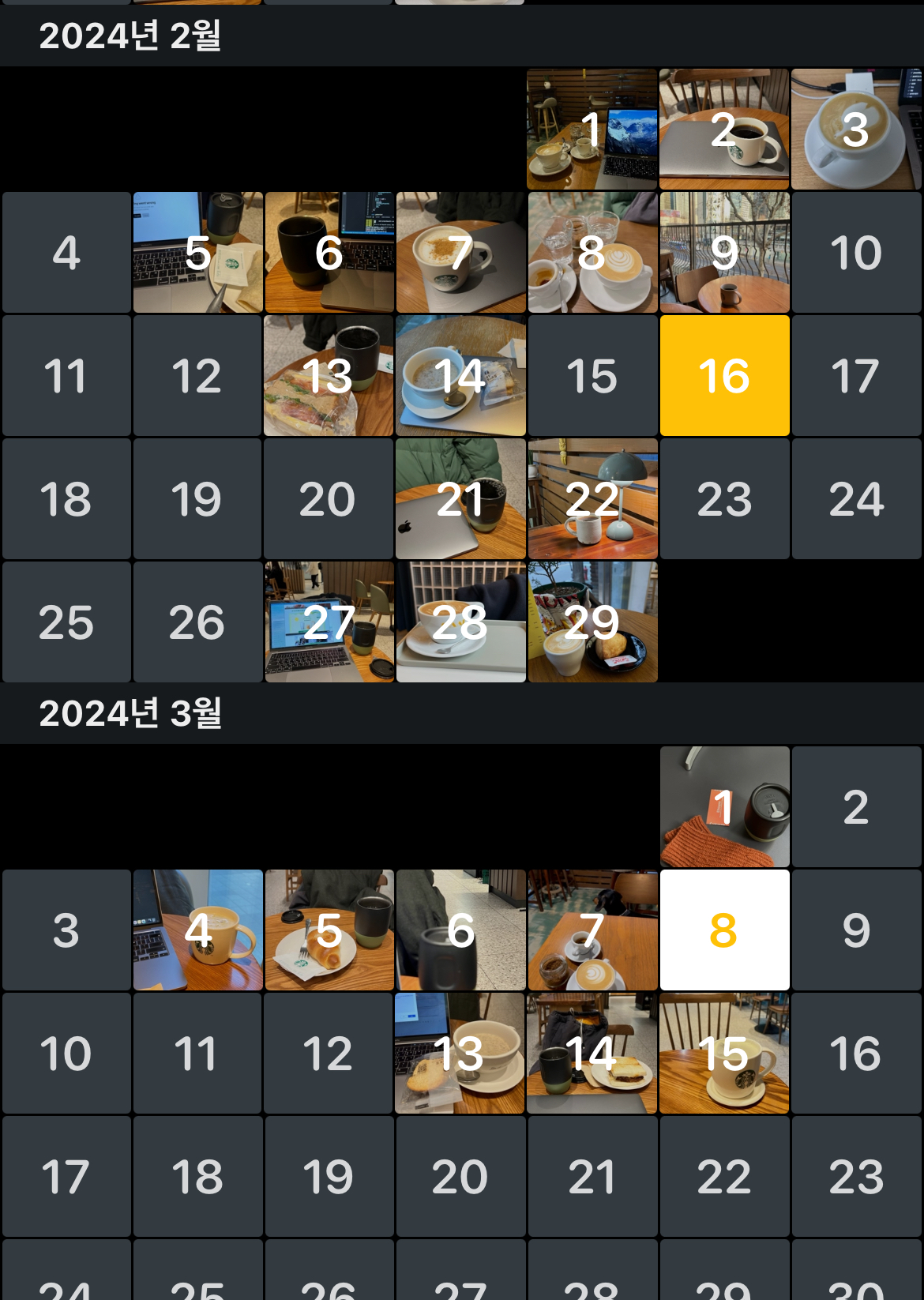Open the March 7 latte photo

coord(592,930)
